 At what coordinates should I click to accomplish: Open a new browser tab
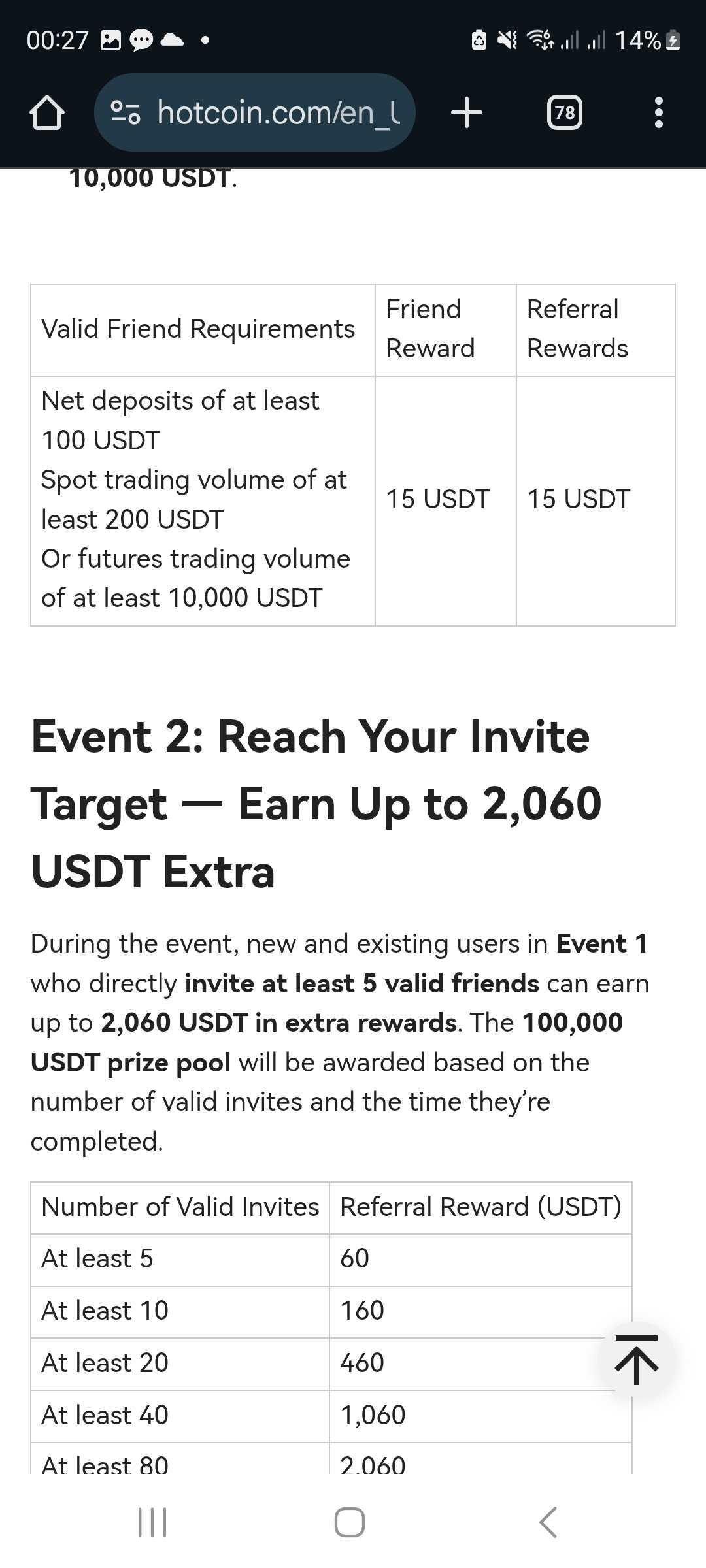(467, 112)
